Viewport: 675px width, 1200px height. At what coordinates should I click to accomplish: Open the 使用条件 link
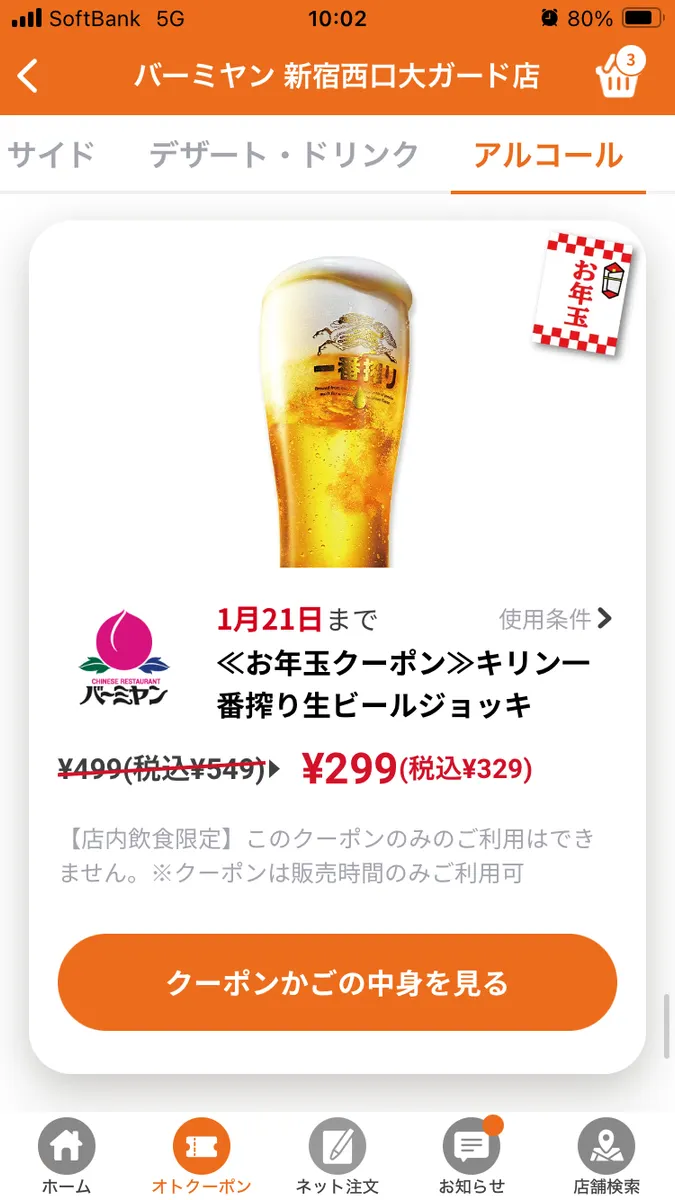pyautogui.click(x=555, y=619)
